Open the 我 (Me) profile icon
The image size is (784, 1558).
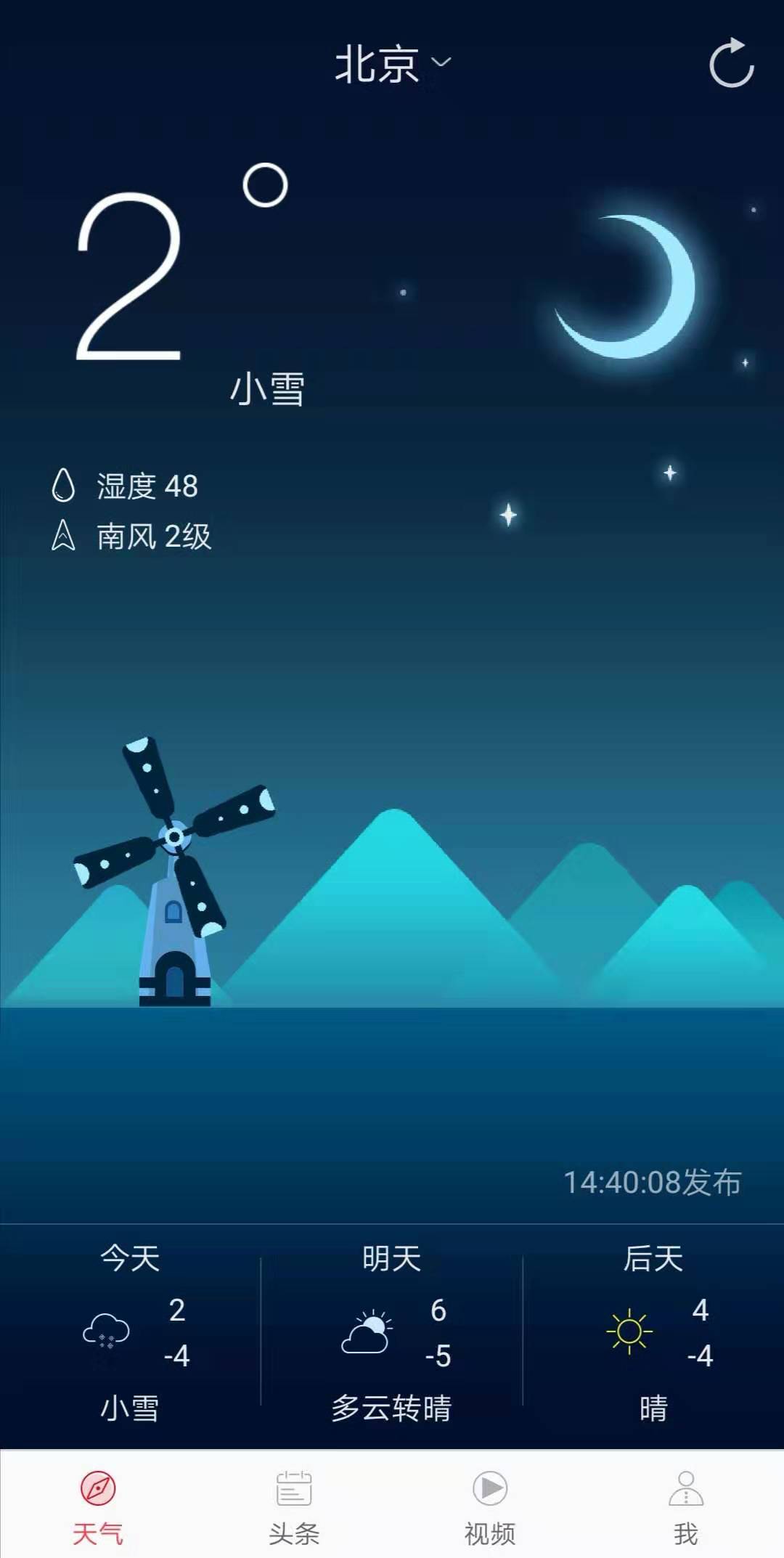686,1487
